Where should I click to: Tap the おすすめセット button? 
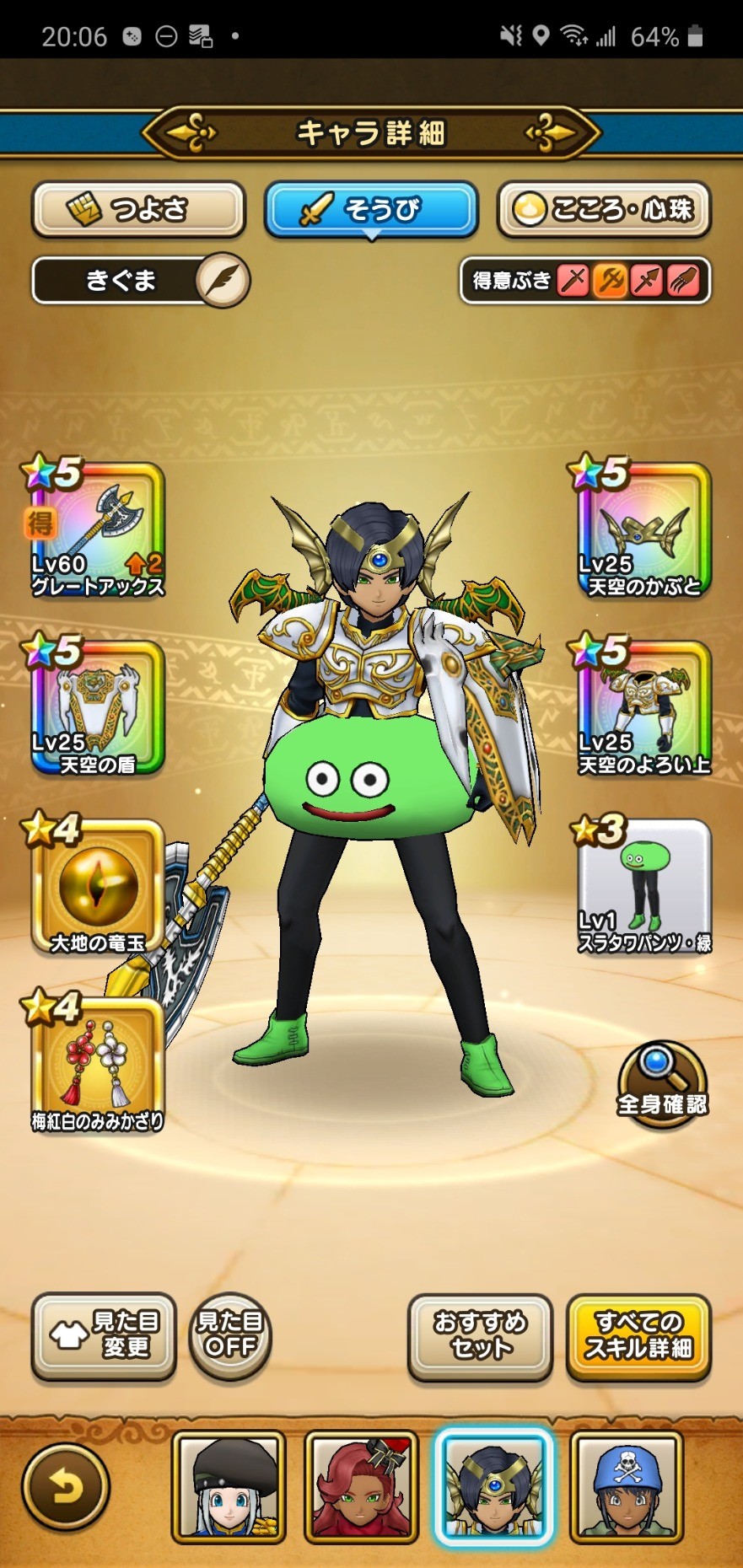(480, 1336)
